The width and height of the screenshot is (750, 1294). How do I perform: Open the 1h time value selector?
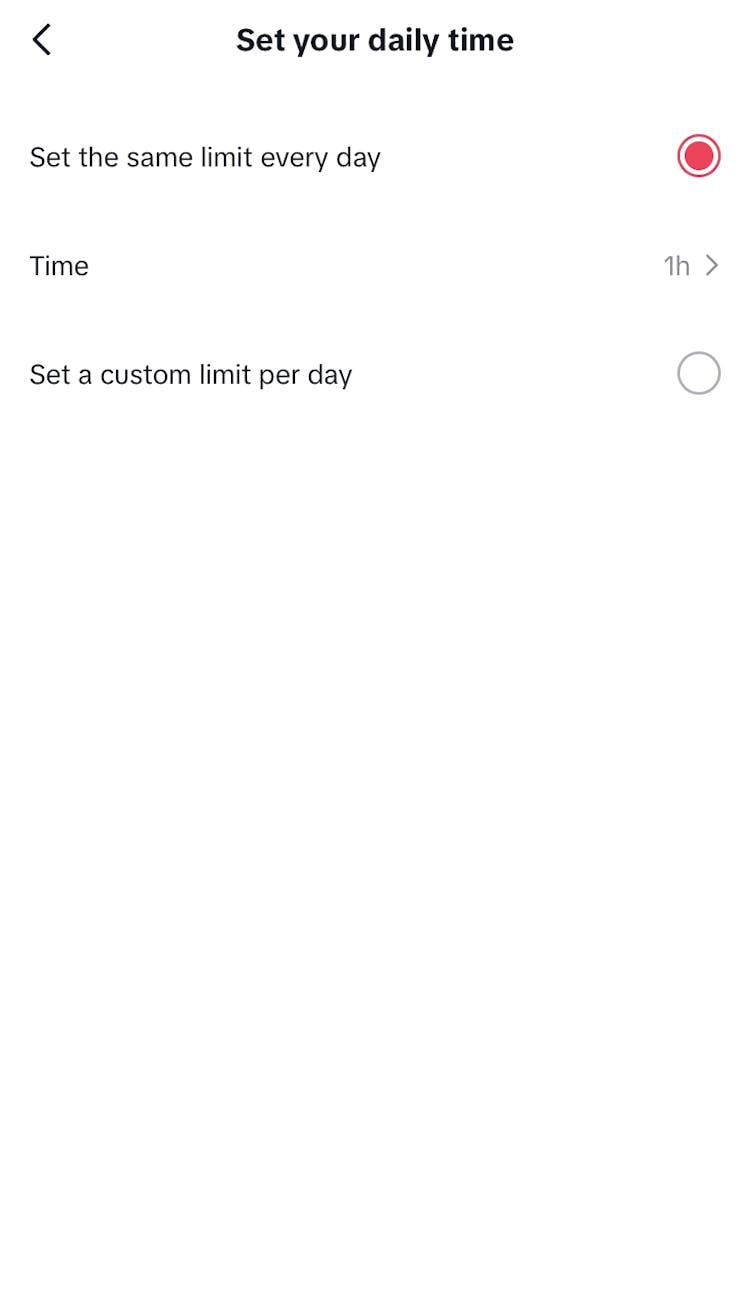[x=677, y=265]
